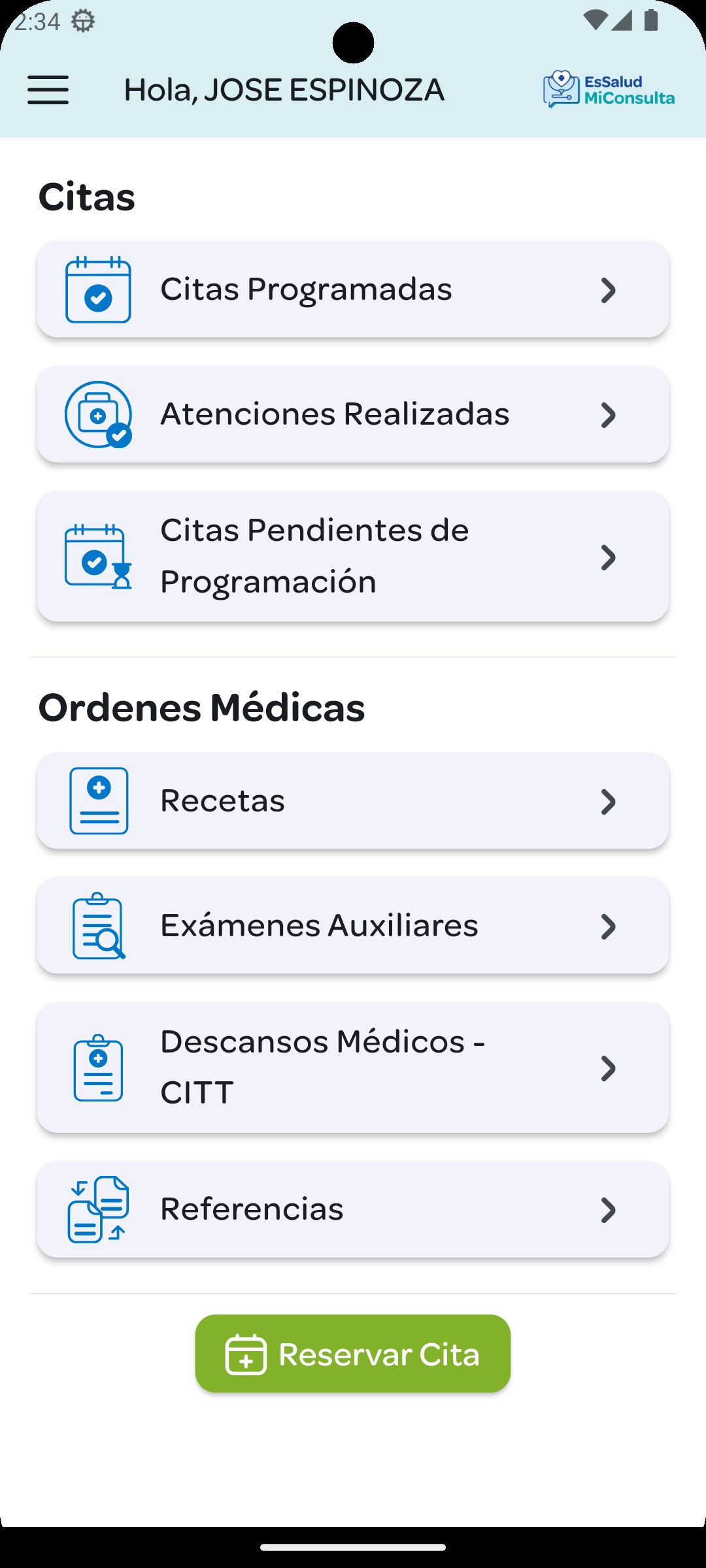This screenshot has height=1568, width=706.
Task: Open Exámenes Auxiliares
Action: [x=353, y=926]
